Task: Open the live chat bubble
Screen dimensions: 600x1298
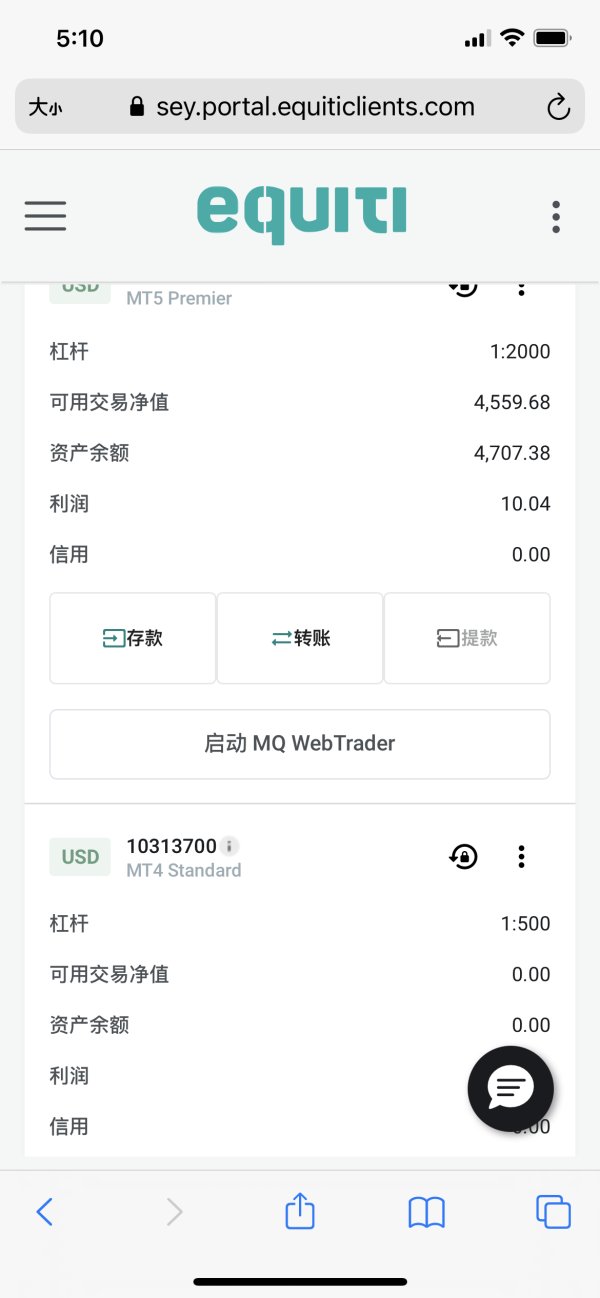Action: coord(511,1089)
